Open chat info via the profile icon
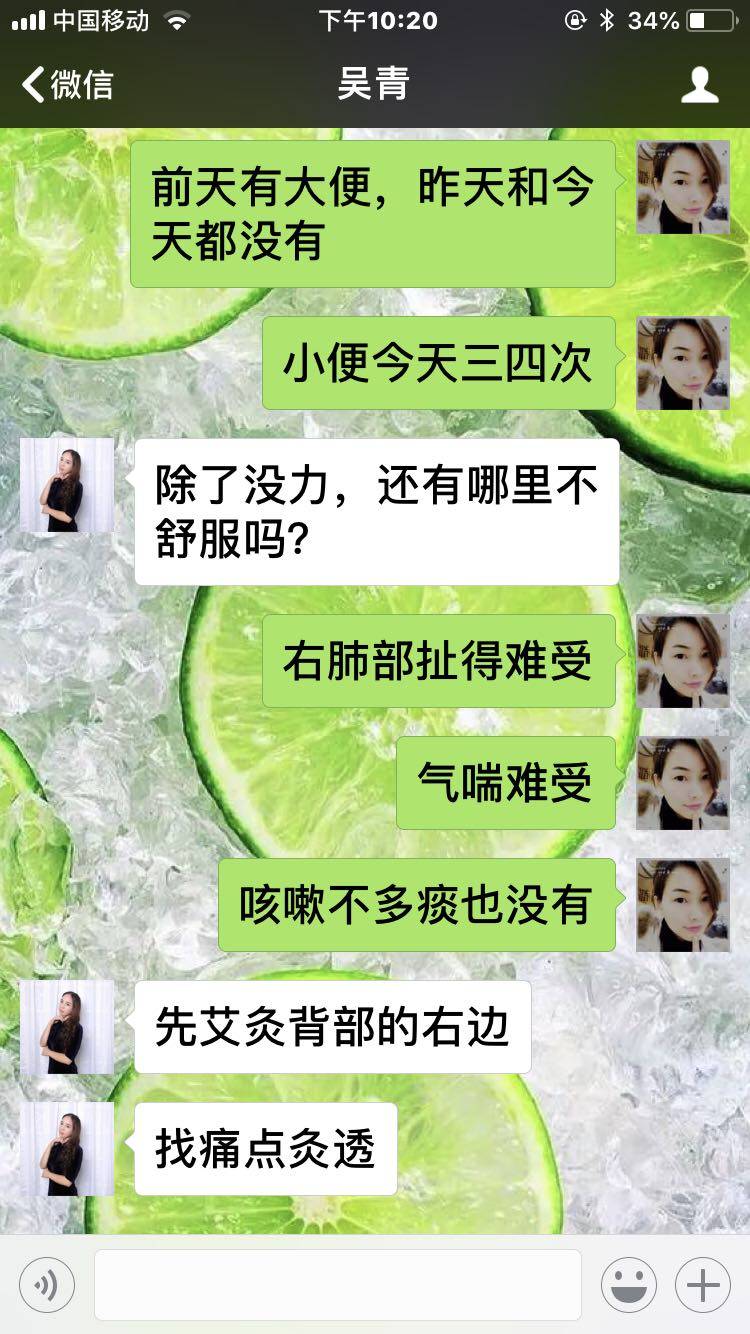The width and height of the screenshot is (750, 1334). pyautogui.click(x=699, y=85)
